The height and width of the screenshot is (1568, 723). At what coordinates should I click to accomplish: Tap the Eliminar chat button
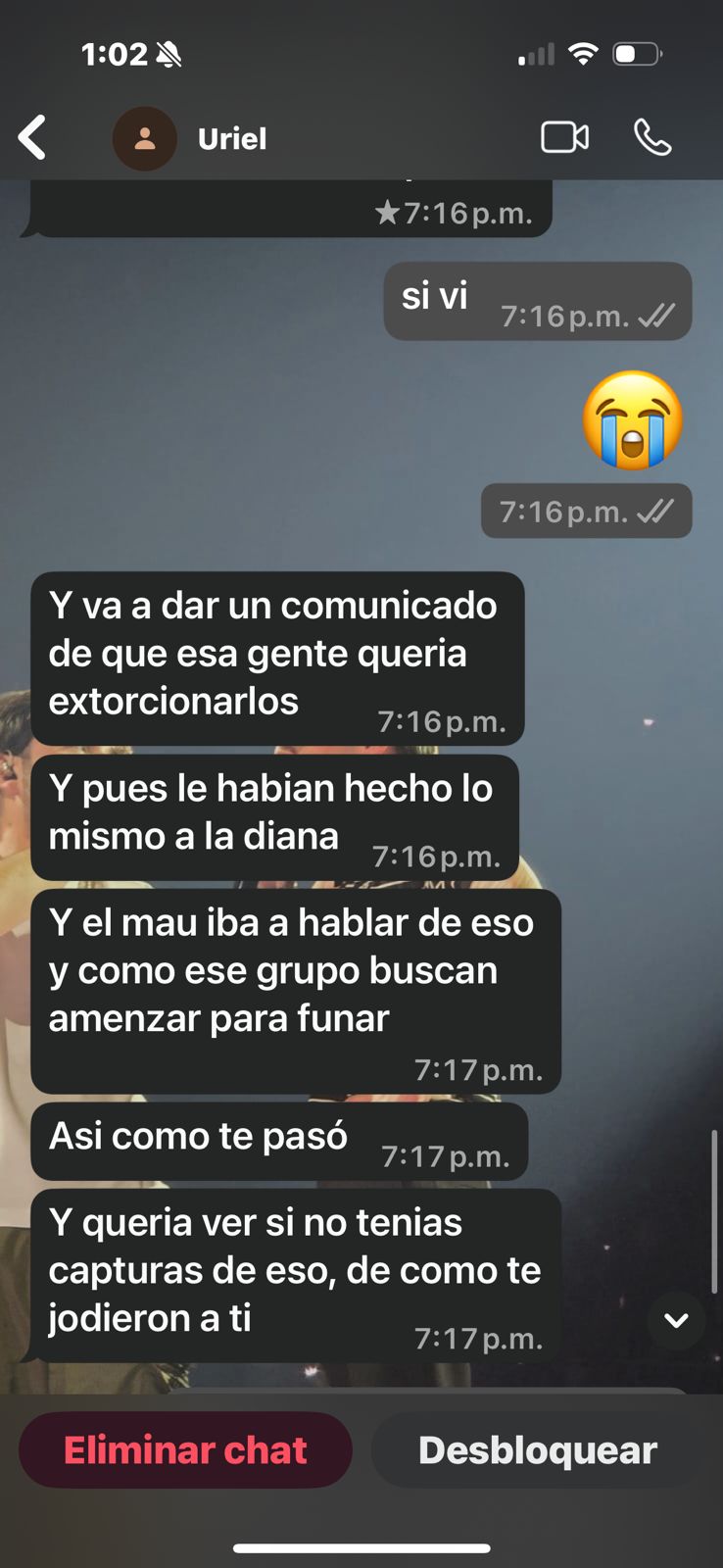[185, 1450]
